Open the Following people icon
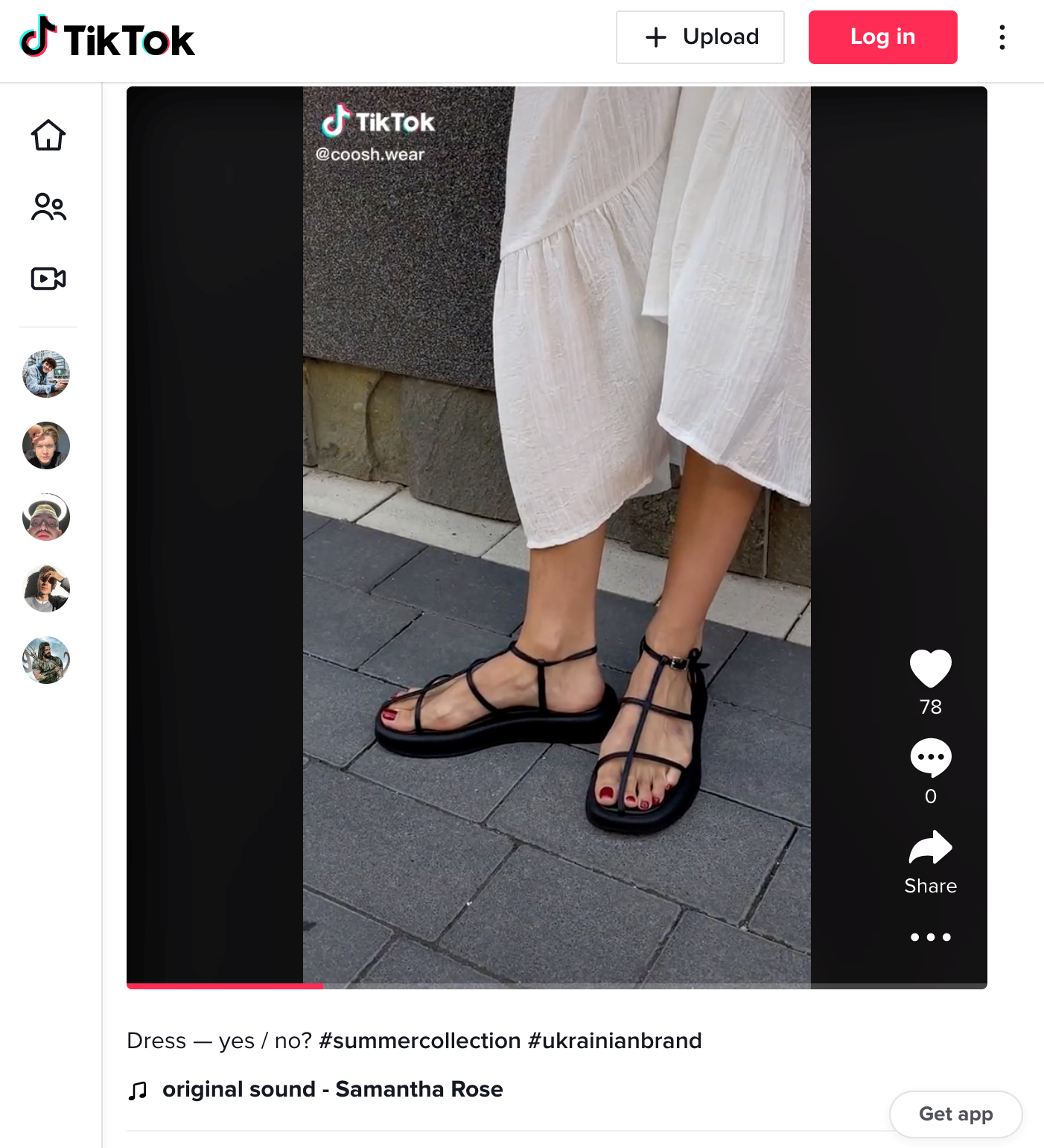1044x1148 pixels. click(48, 207)
